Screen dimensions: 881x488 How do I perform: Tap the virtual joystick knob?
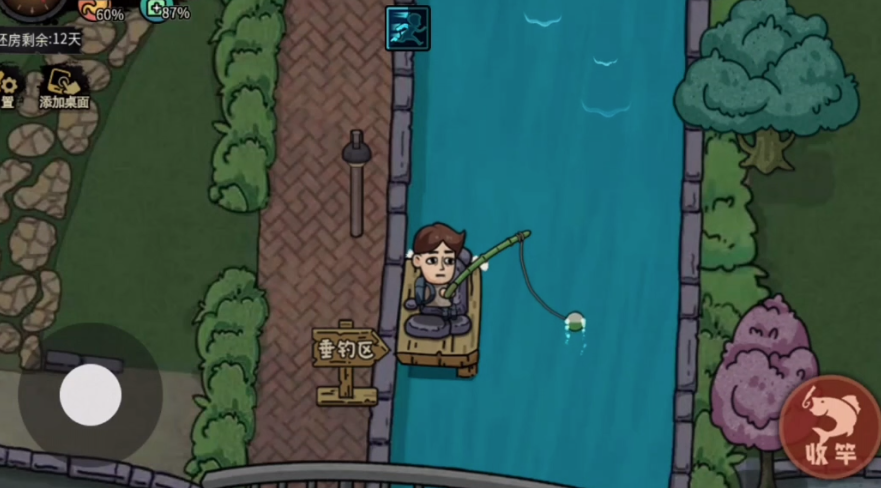(90, 395)
